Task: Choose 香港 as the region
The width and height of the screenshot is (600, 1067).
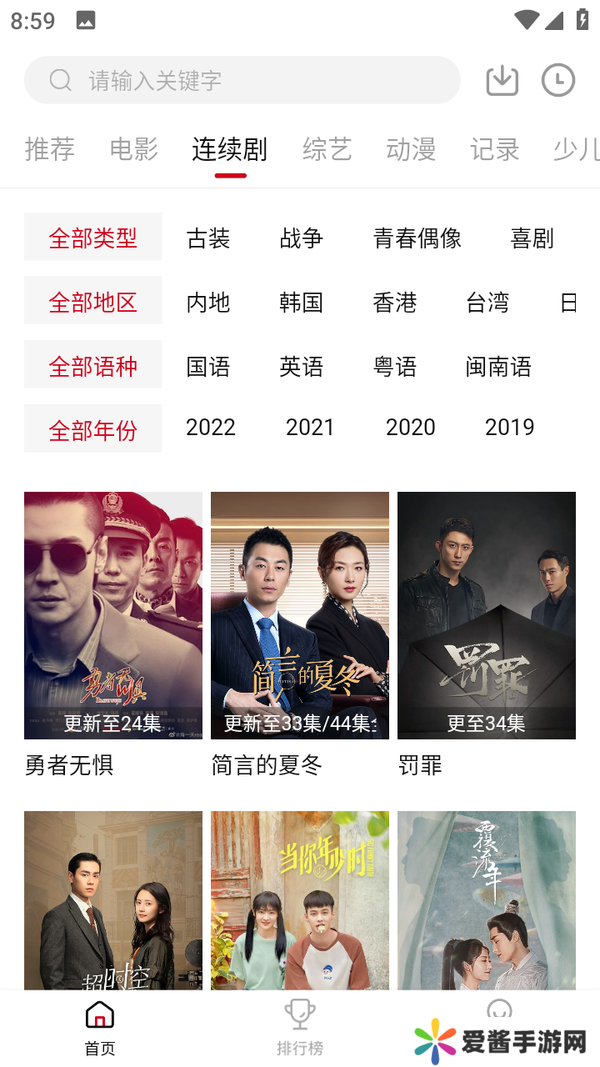Action: (x=394, y=302)
